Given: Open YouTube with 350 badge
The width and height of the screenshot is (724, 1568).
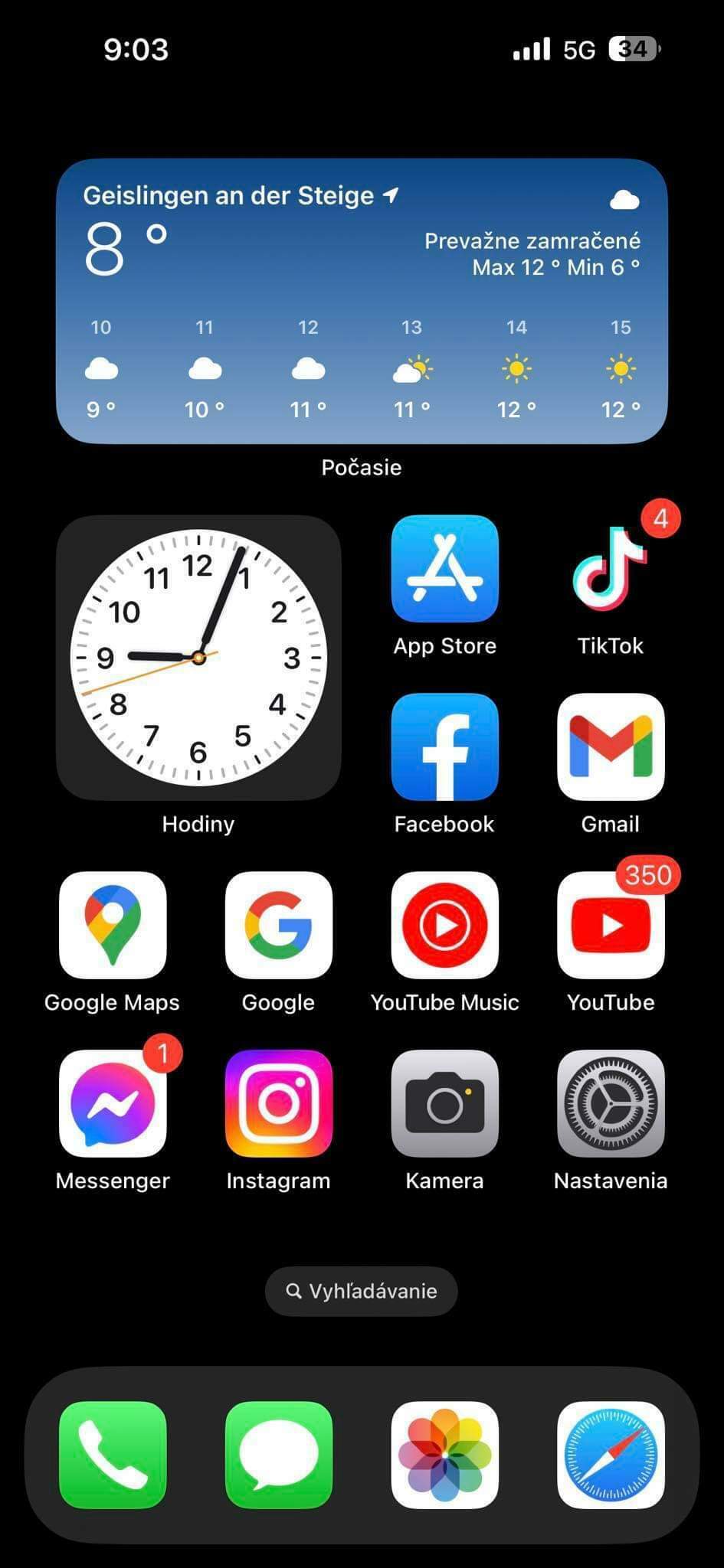Looking at the screenshot, I should click(611, 926).
